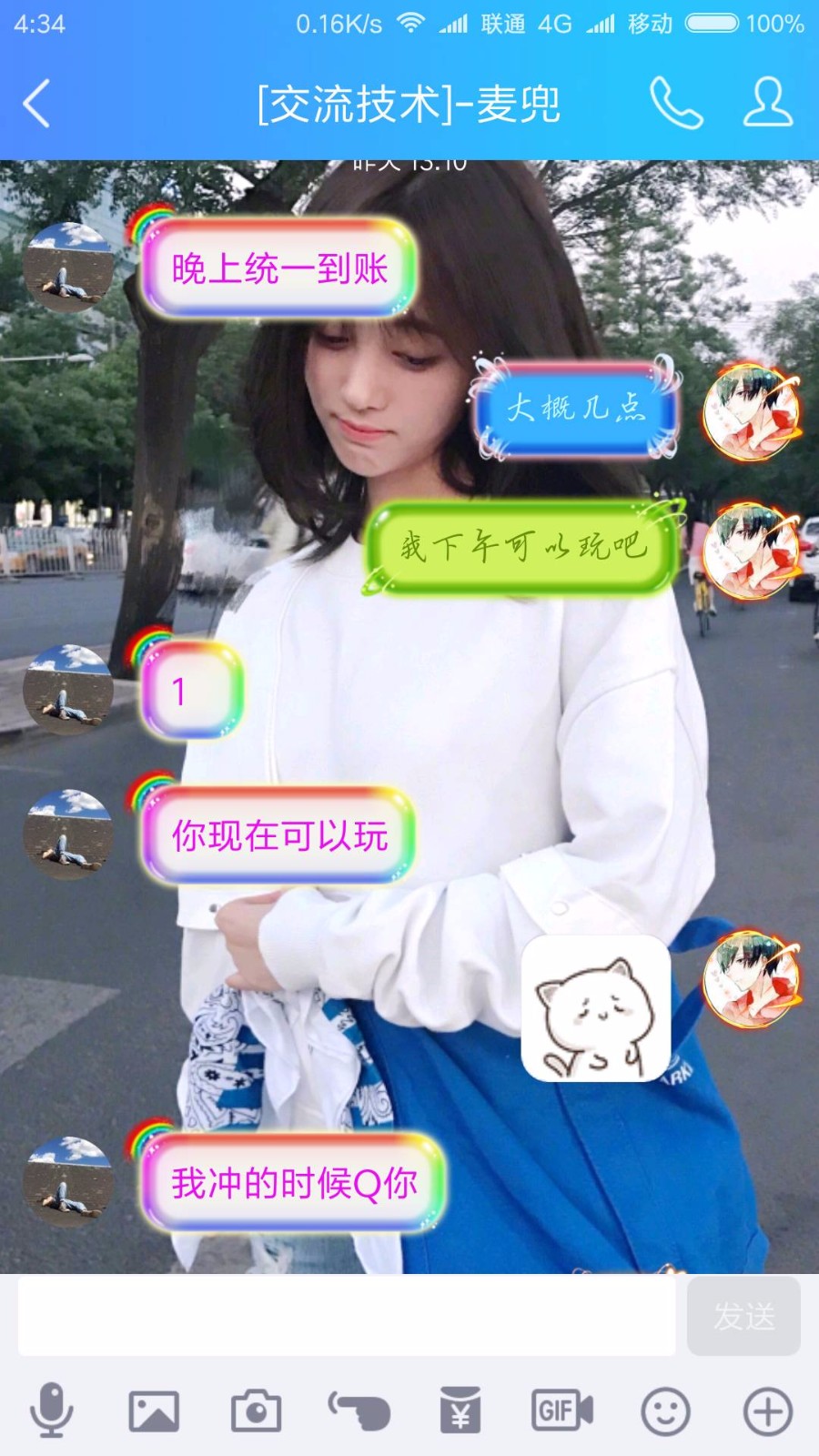This screenshot has height=1456, width=819.
Task: Open the red packet option
Action: [x=460, y=1410]
